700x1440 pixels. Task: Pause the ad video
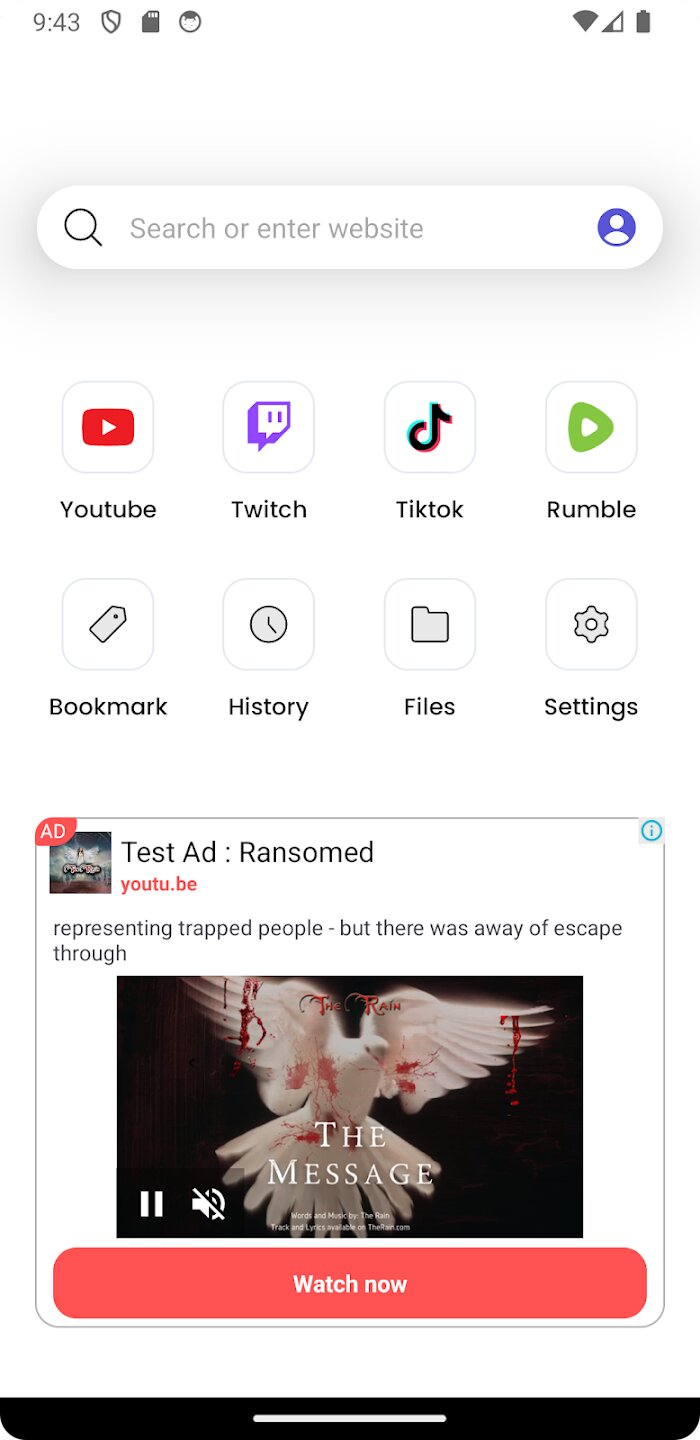coord(151,1203)
